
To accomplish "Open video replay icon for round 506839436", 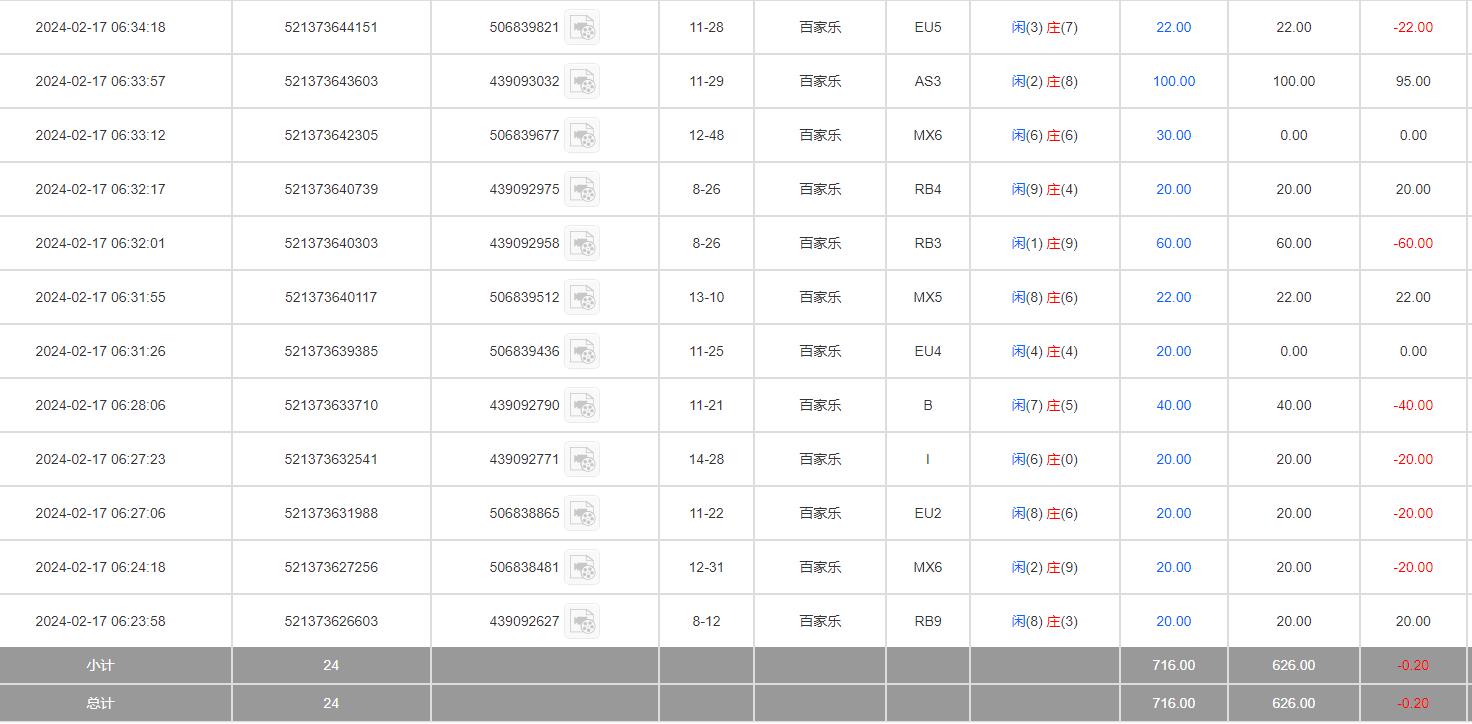I will 582,352.
